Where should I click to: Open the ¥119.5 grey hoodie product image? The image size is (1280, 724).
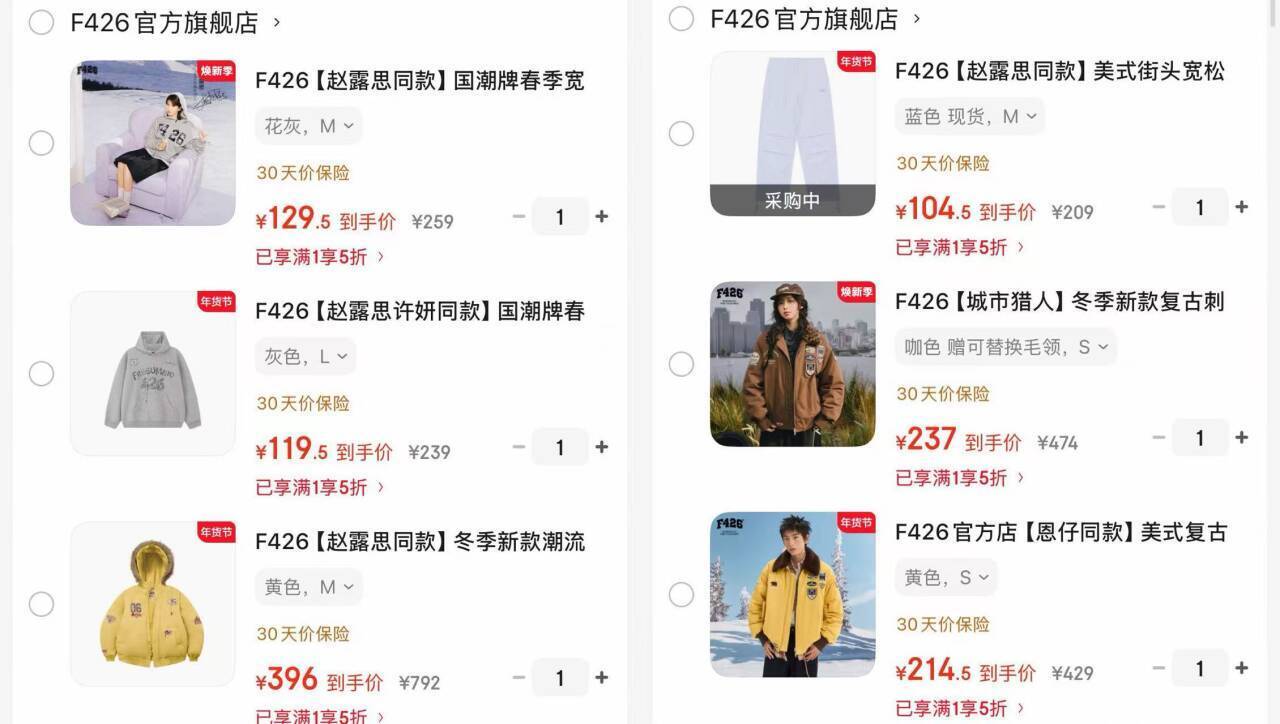[x=153, y=373]
